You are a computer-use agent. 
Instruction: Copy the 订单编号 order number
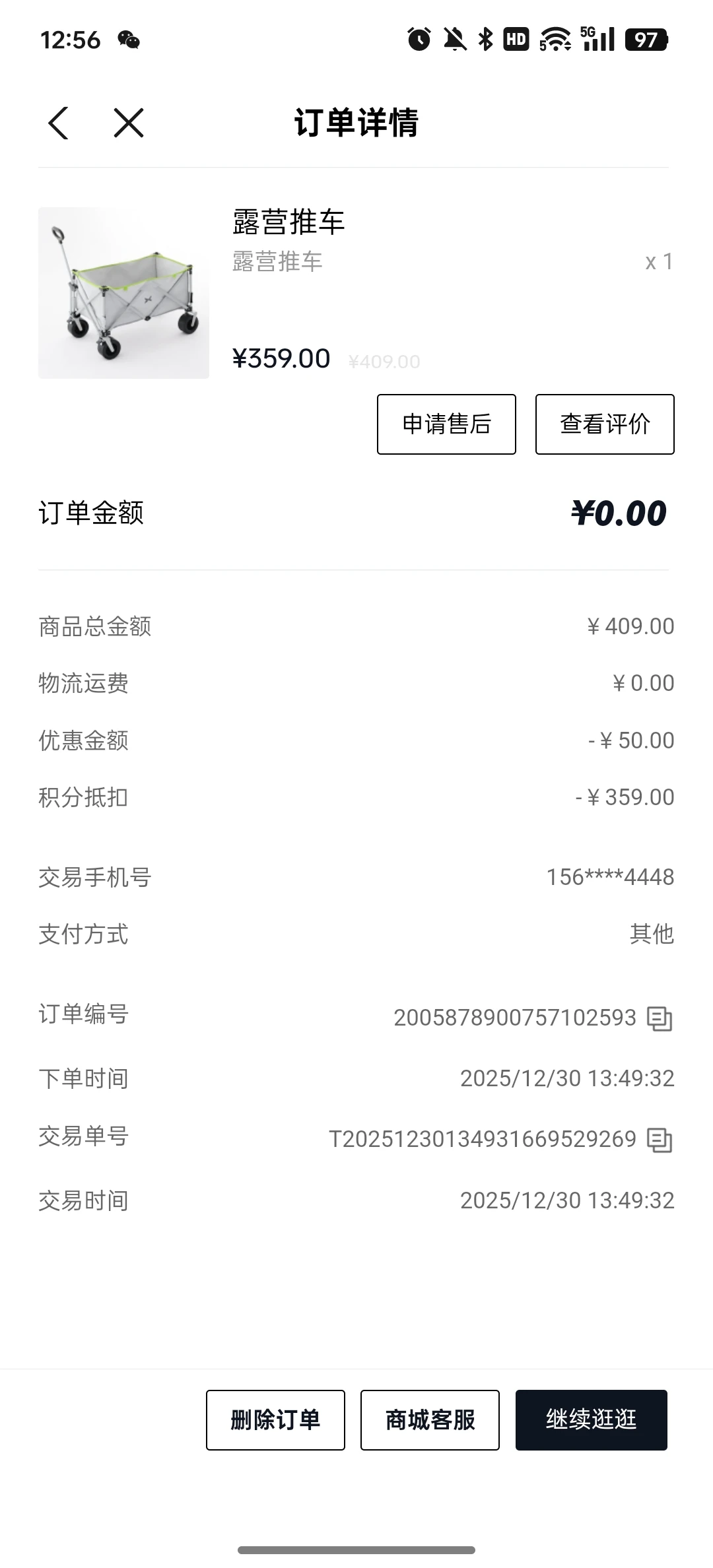click(x=659, y=1018)
